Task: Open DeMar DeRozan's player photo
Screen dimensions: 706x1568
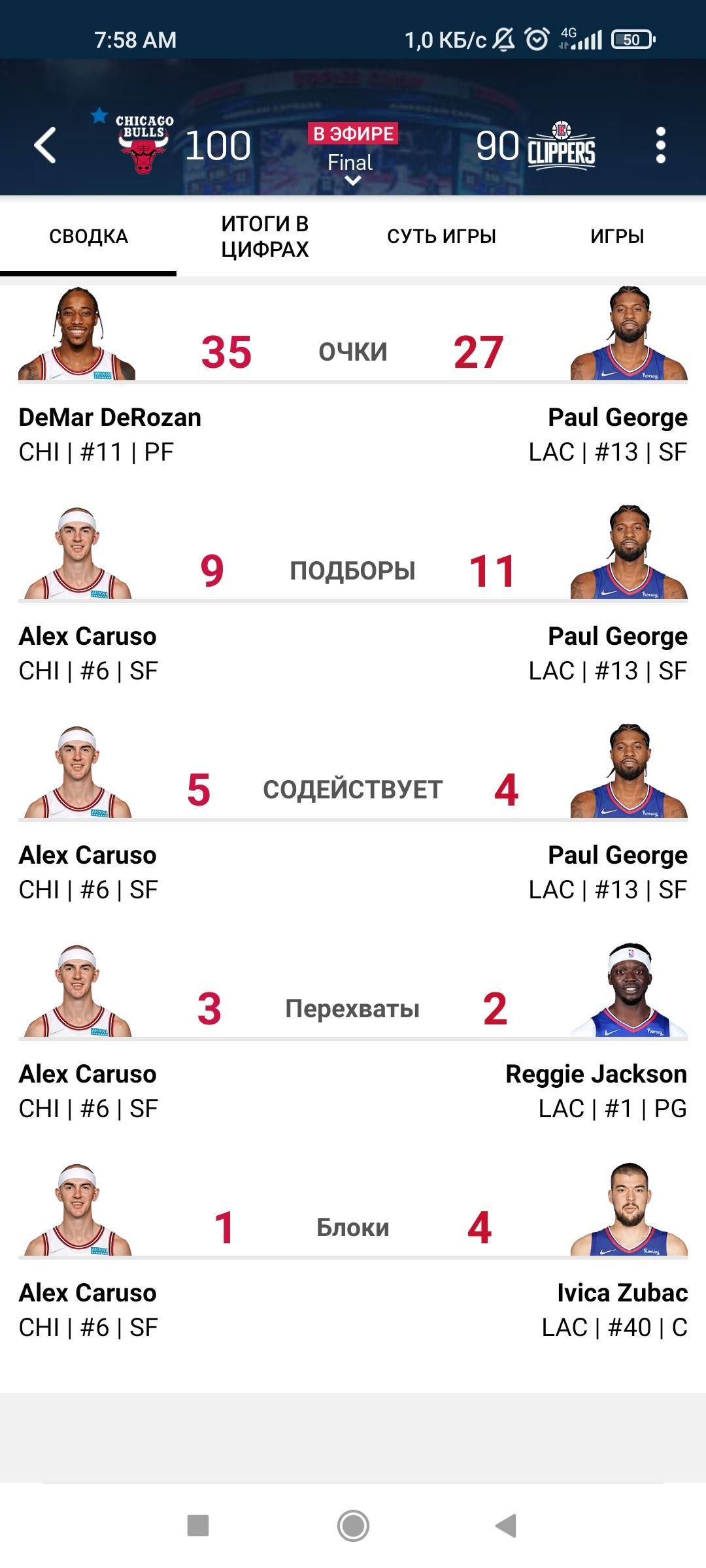Action: click(x=77, y=333)
